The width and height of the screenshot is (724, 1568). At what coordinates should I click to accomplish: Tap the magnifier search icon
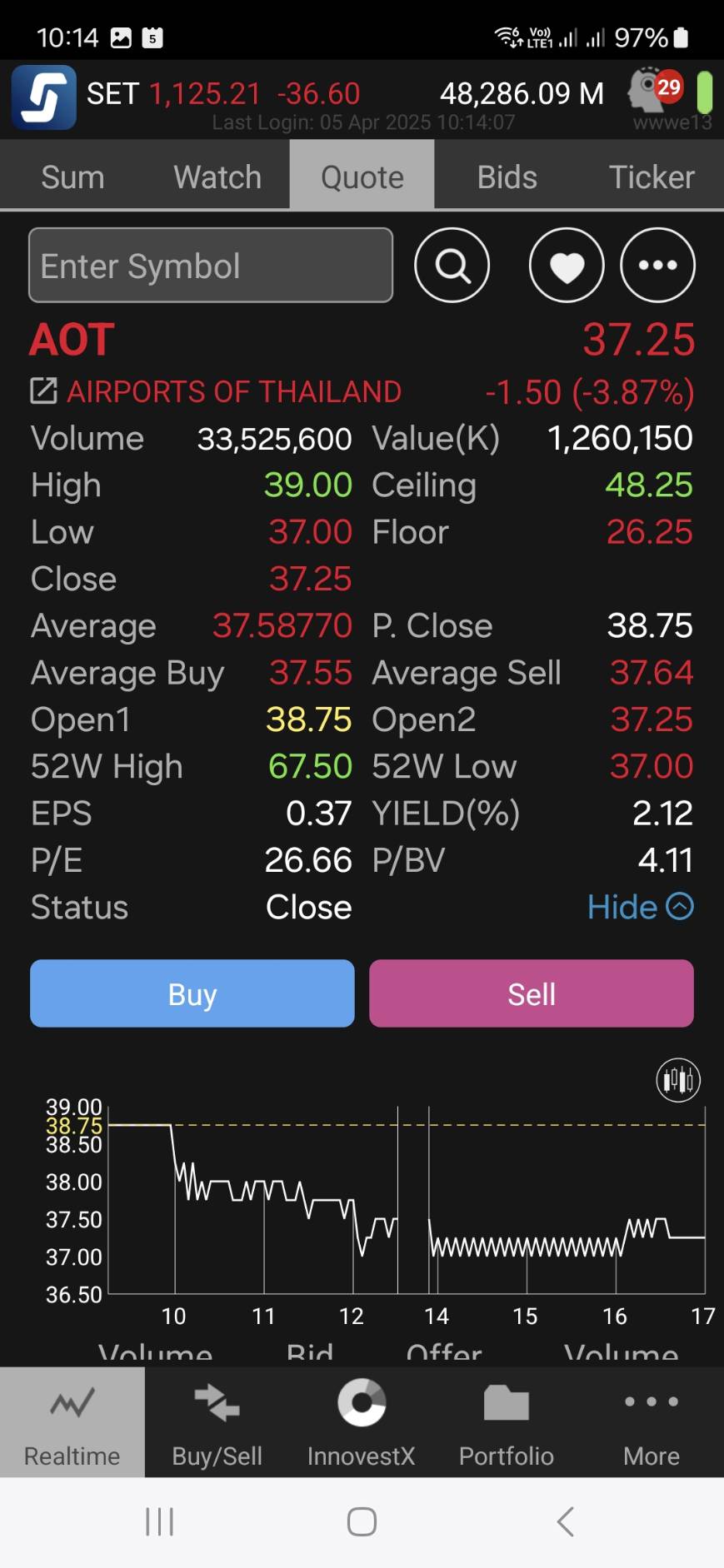click(x=452, y=265)
